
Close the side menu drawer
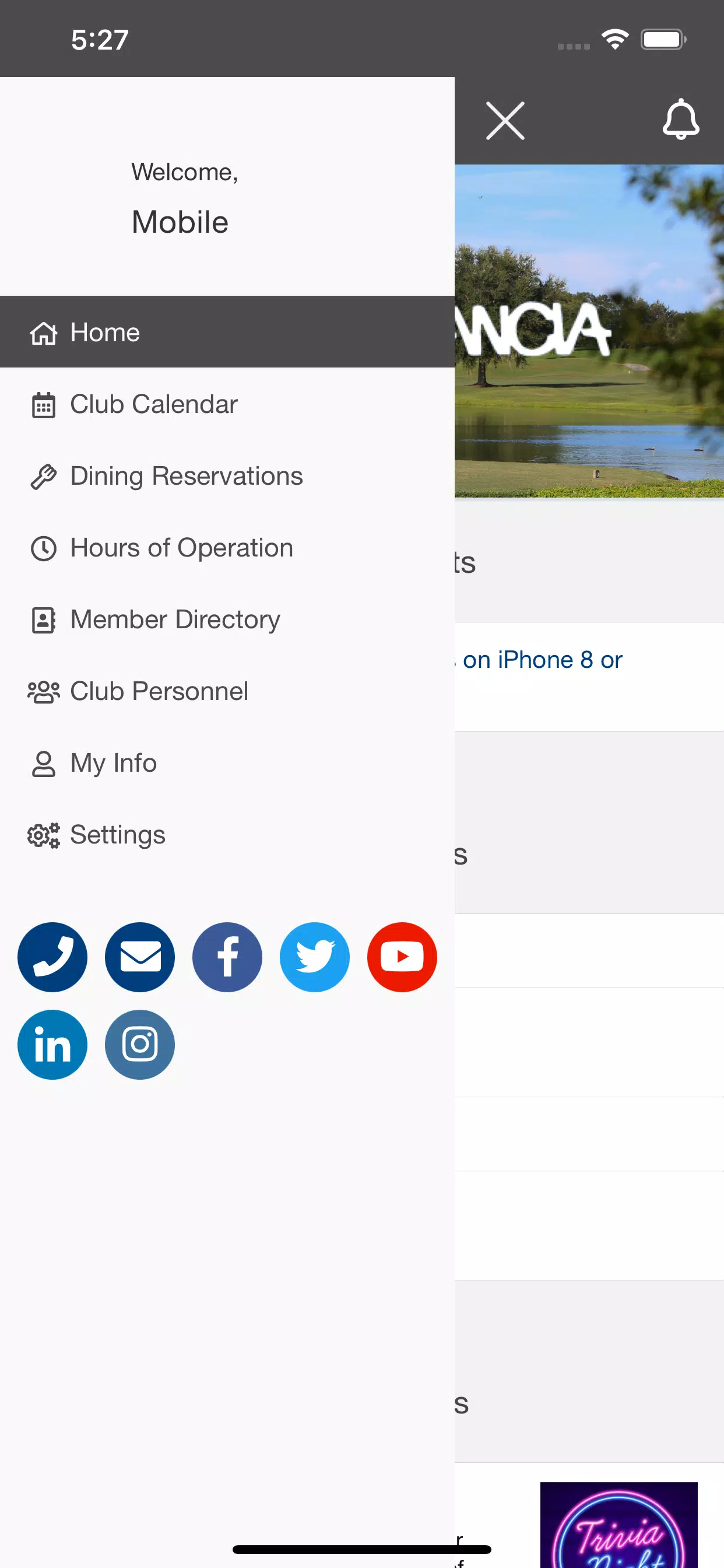coord(505,121)
